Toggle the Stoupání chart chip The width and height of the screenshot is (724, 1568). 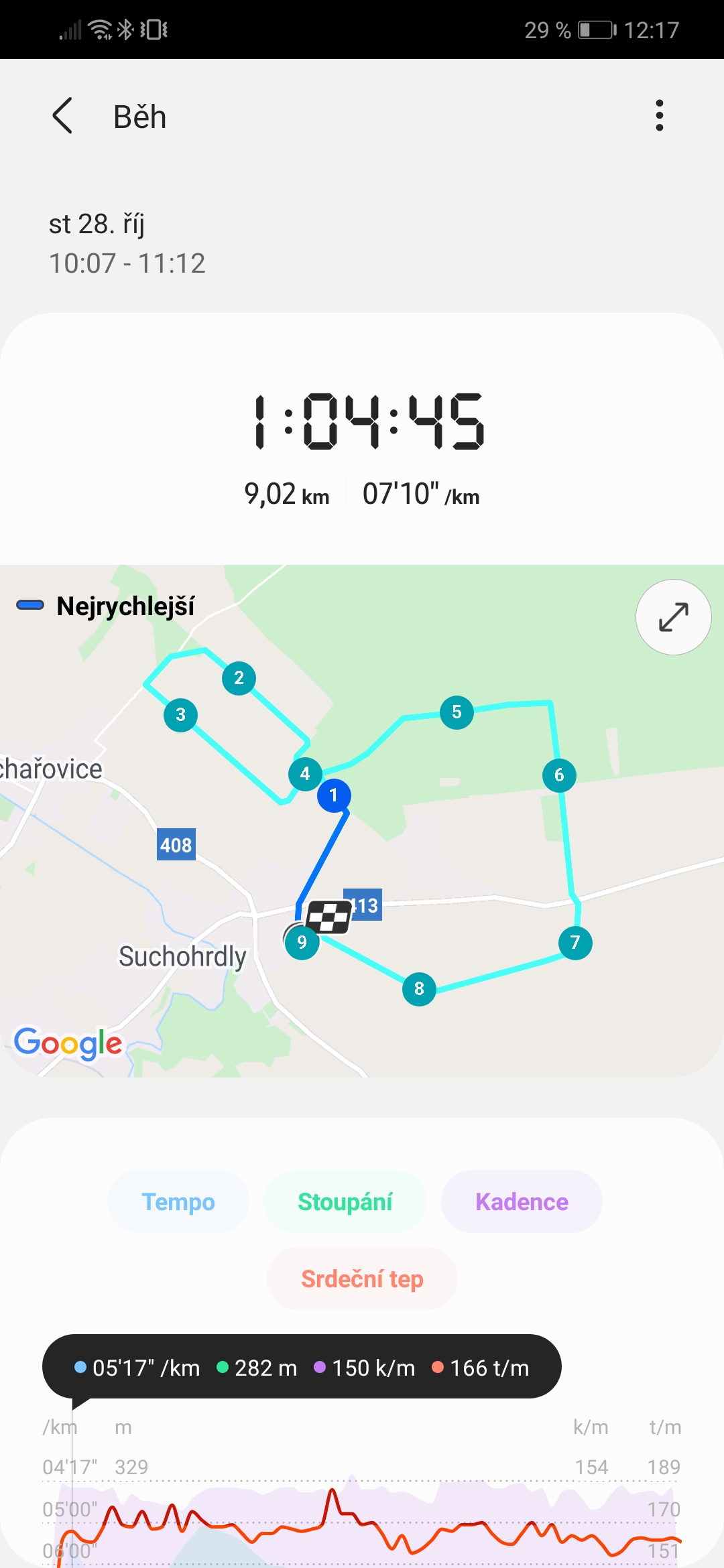tap(345, 1201)
